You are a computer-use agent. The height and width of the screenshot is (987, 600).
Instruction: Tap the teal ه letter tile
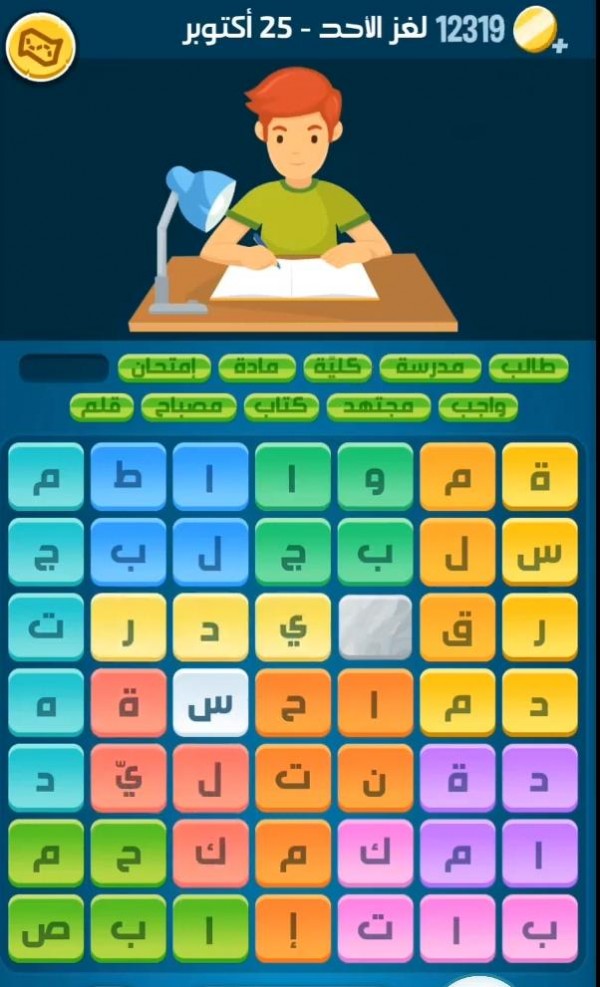point(46,703)
